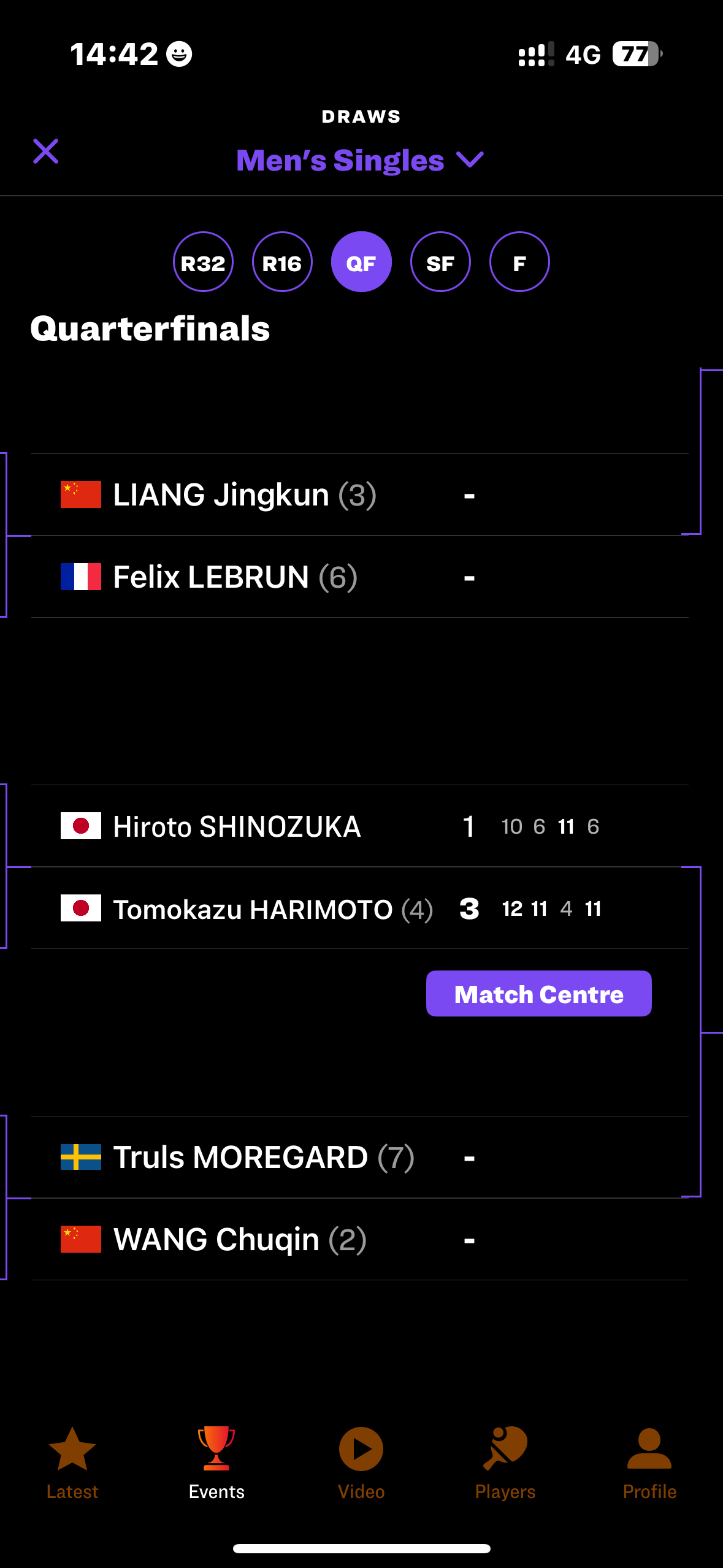Viewport: 723px width, 1568px height.
Task: Switch to the R32 round
Action: pyautogui.click(x=203, y=262)
